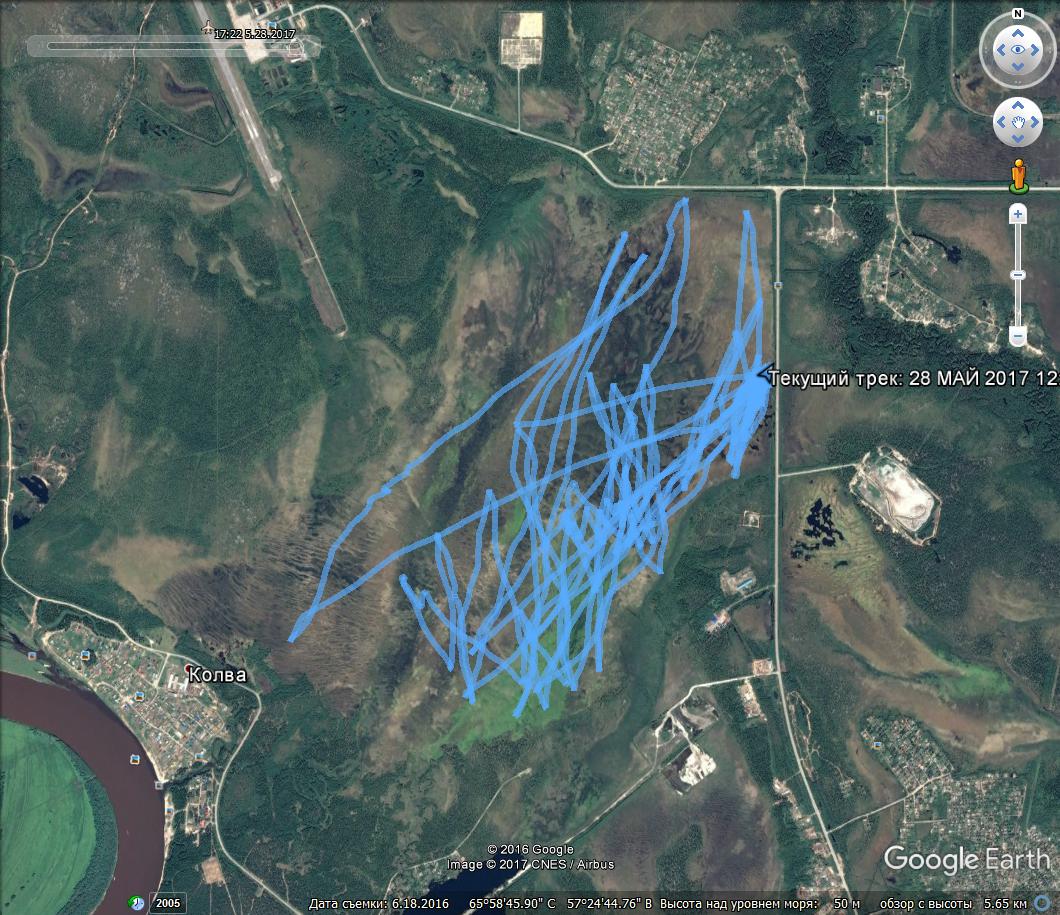Tilt the look joystick up arrow
The image size is (1060, 915).
pyautogui.click(x=1017, y=32)
